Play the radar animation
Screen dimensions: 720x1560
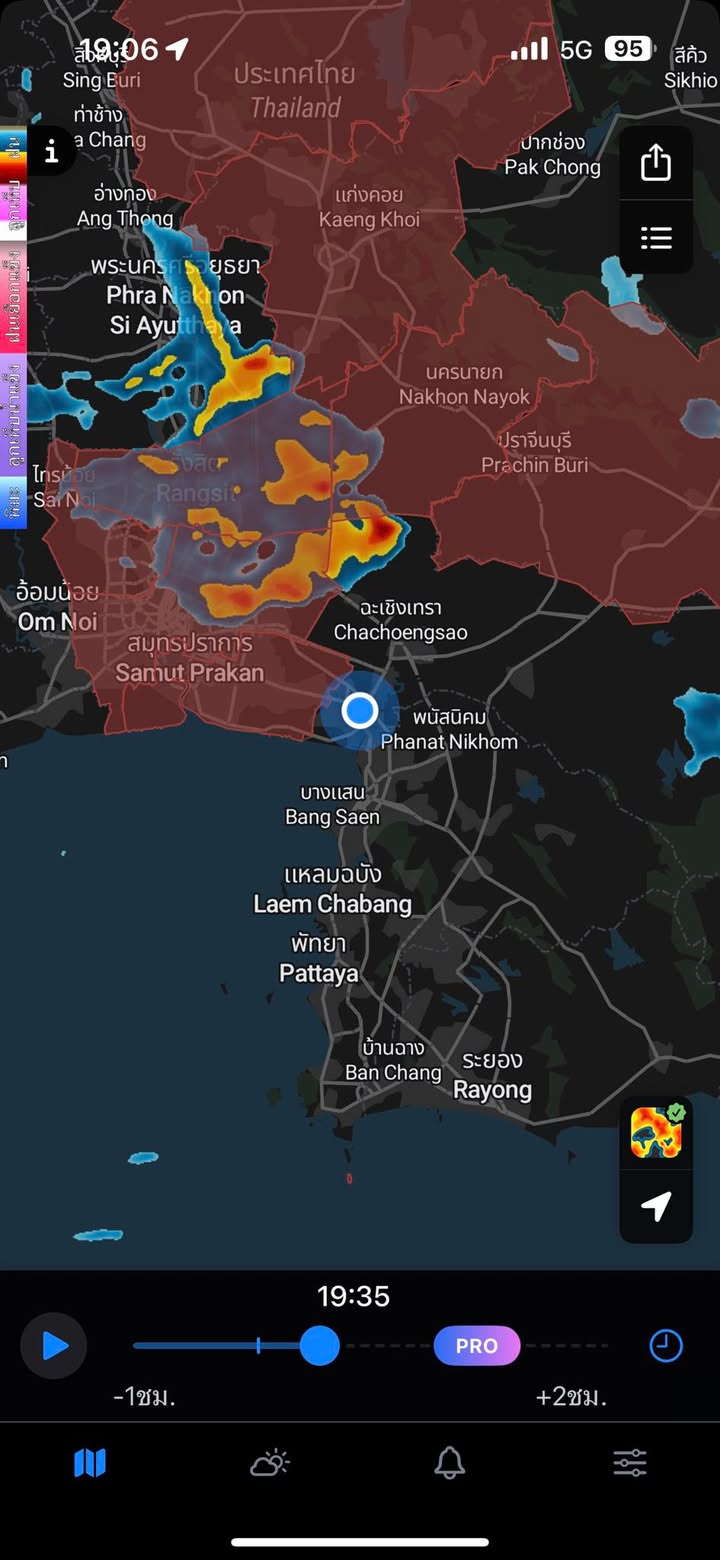tap(54, 1346)
